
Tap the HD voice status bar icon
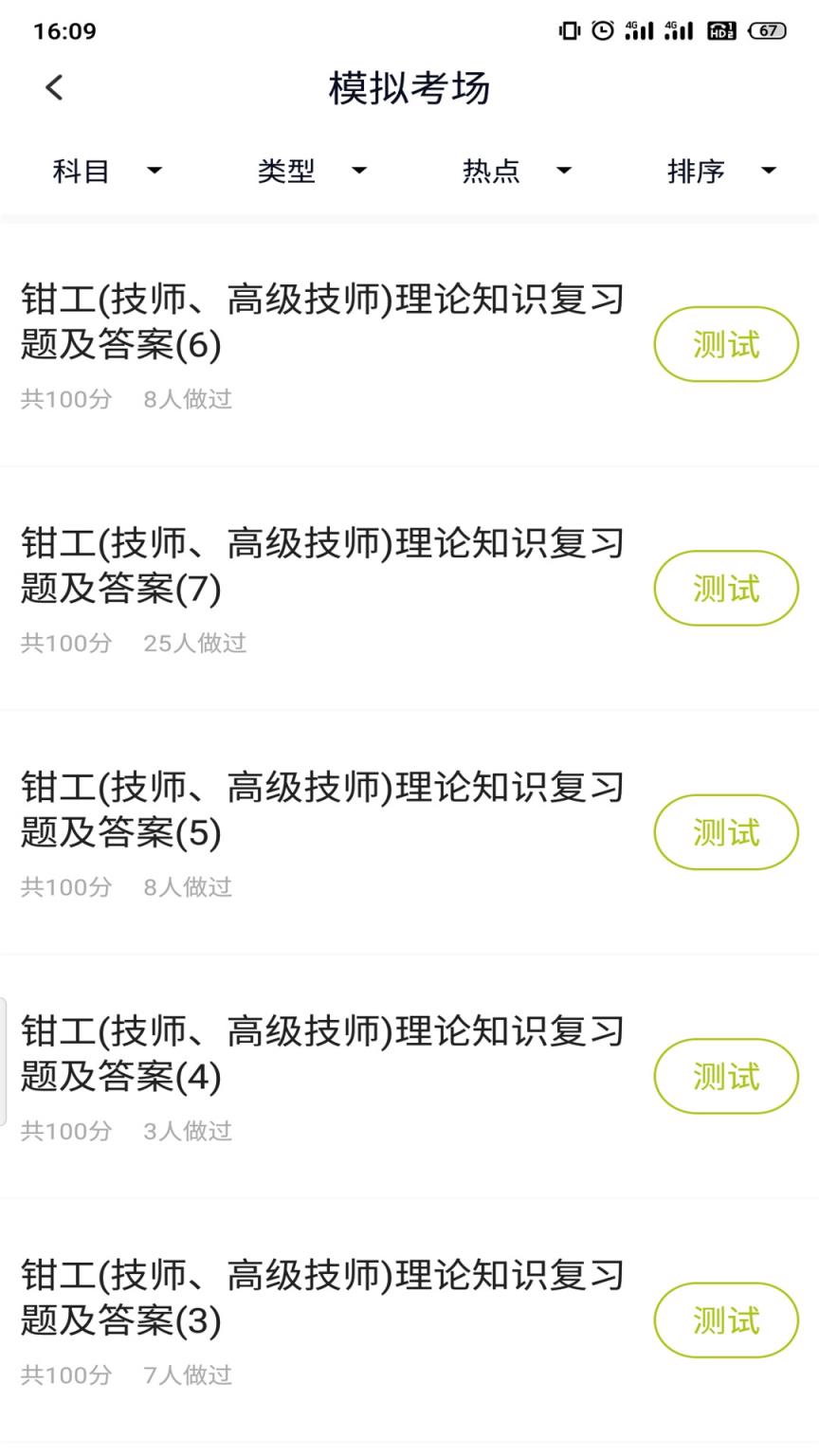tap(717, 29)
